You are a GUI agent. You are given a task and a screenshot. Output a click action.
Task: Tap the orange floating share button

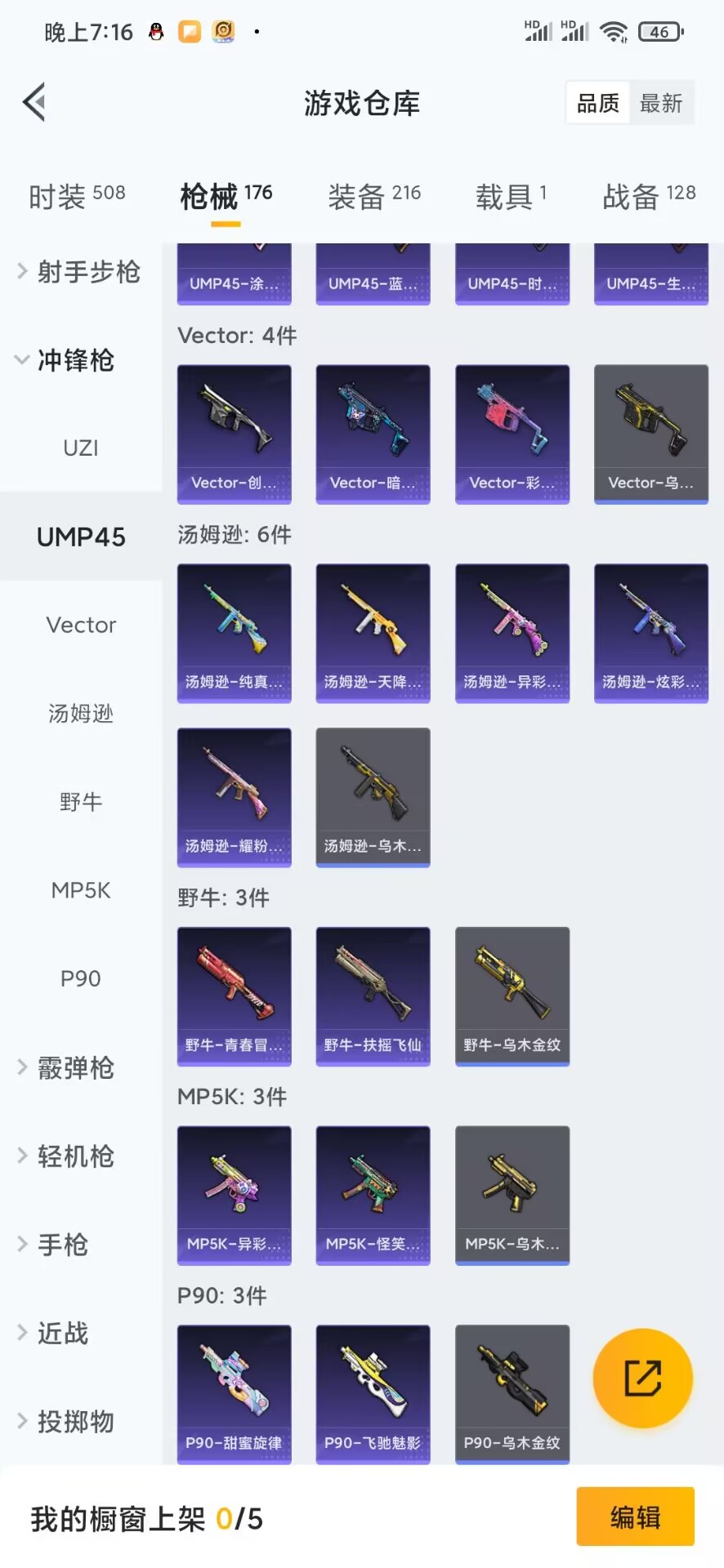pyautogui.click(x=642, y=1379)
